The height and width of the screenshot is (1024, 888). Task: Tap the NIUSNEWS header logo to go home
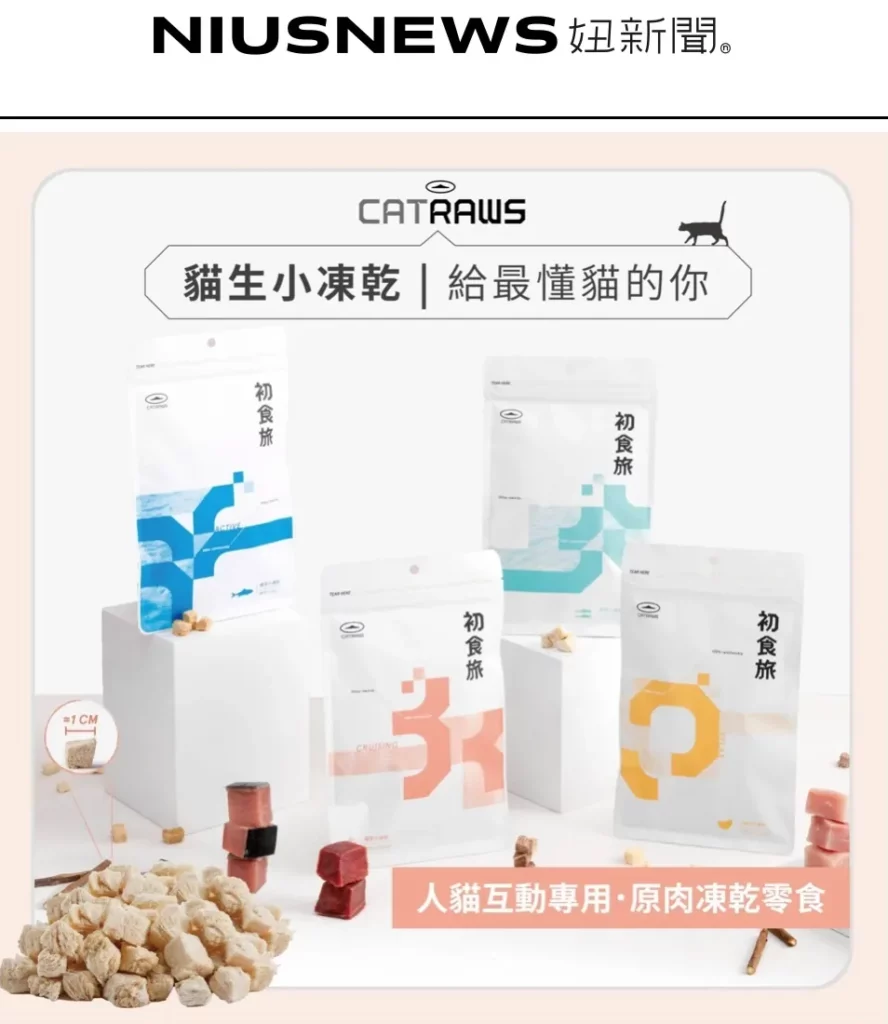[x=441, y=36]
